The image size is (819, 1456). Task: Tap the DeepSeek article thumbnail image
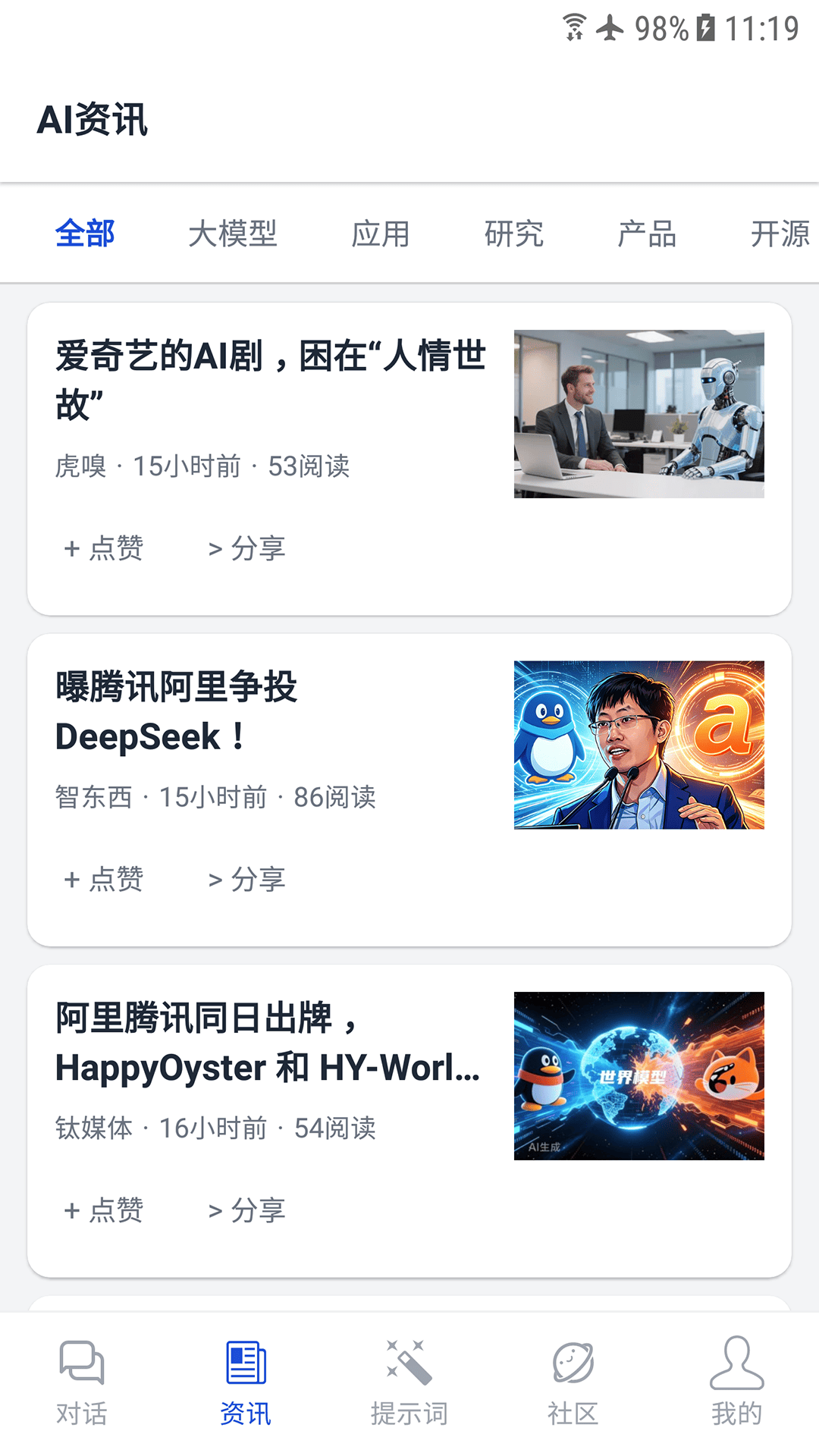(639, 744)
